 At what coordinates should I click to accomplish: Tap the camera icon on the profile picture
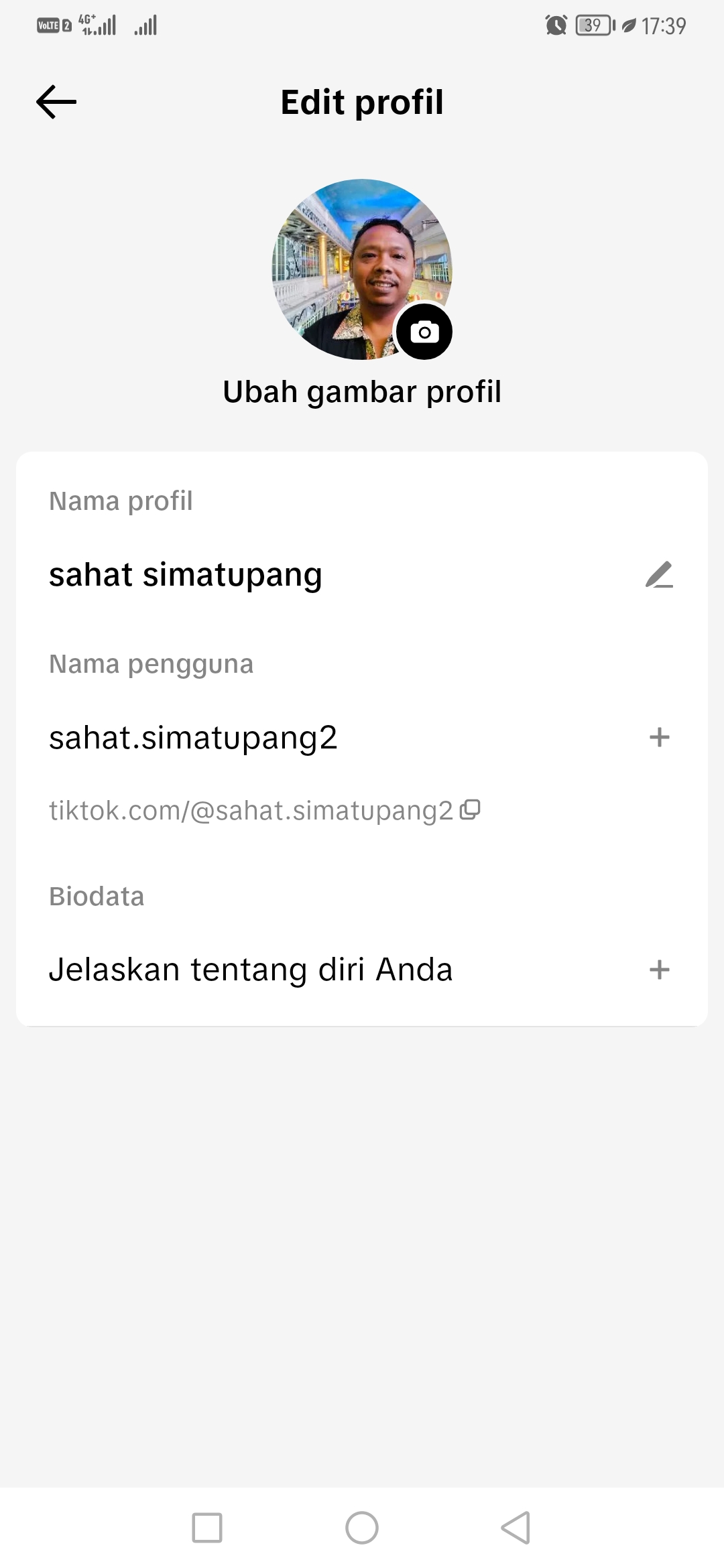point(424,332)
